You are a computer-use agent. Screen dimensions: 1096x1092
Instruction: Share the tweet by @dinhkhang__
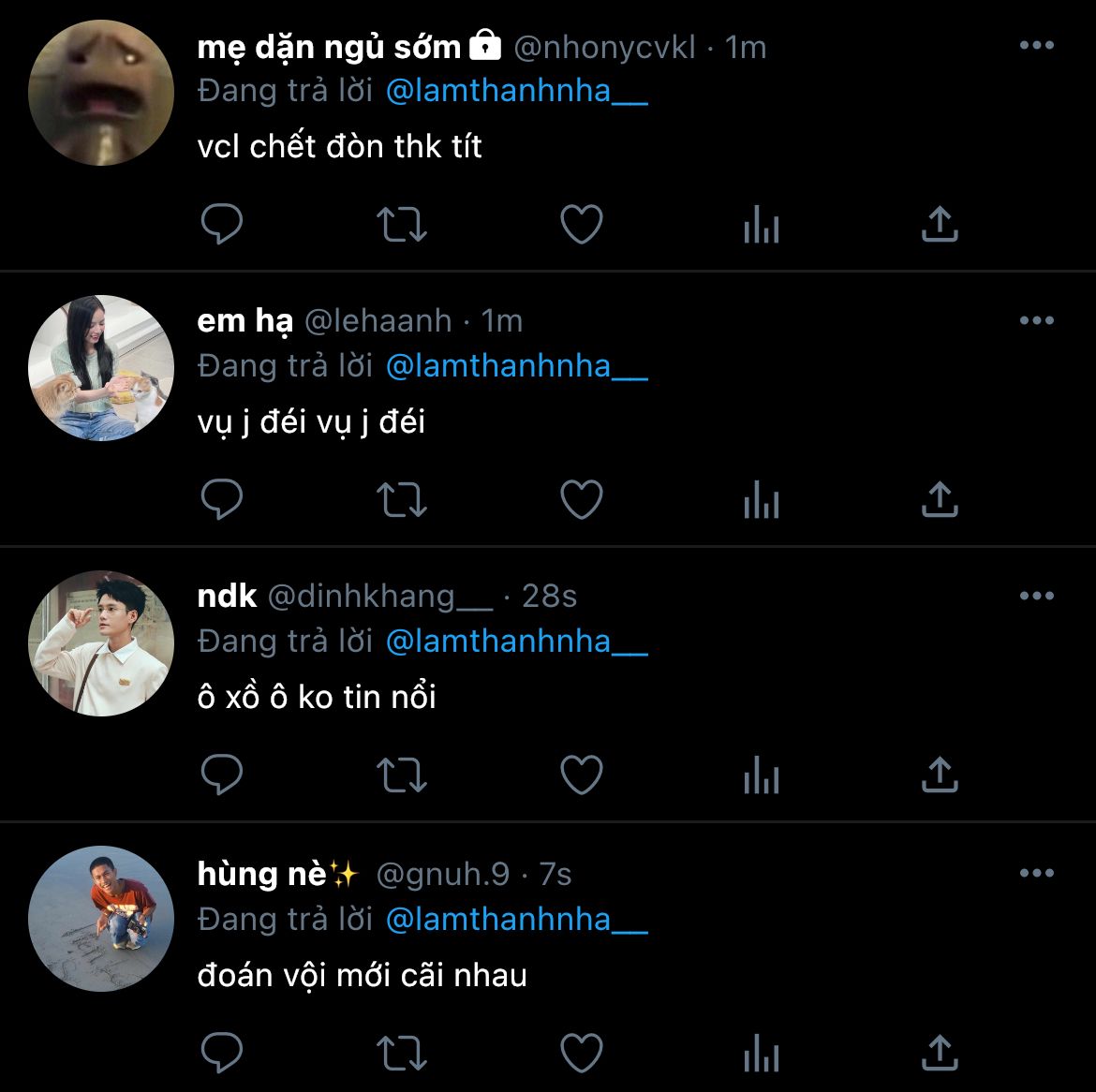pos(939,775)
